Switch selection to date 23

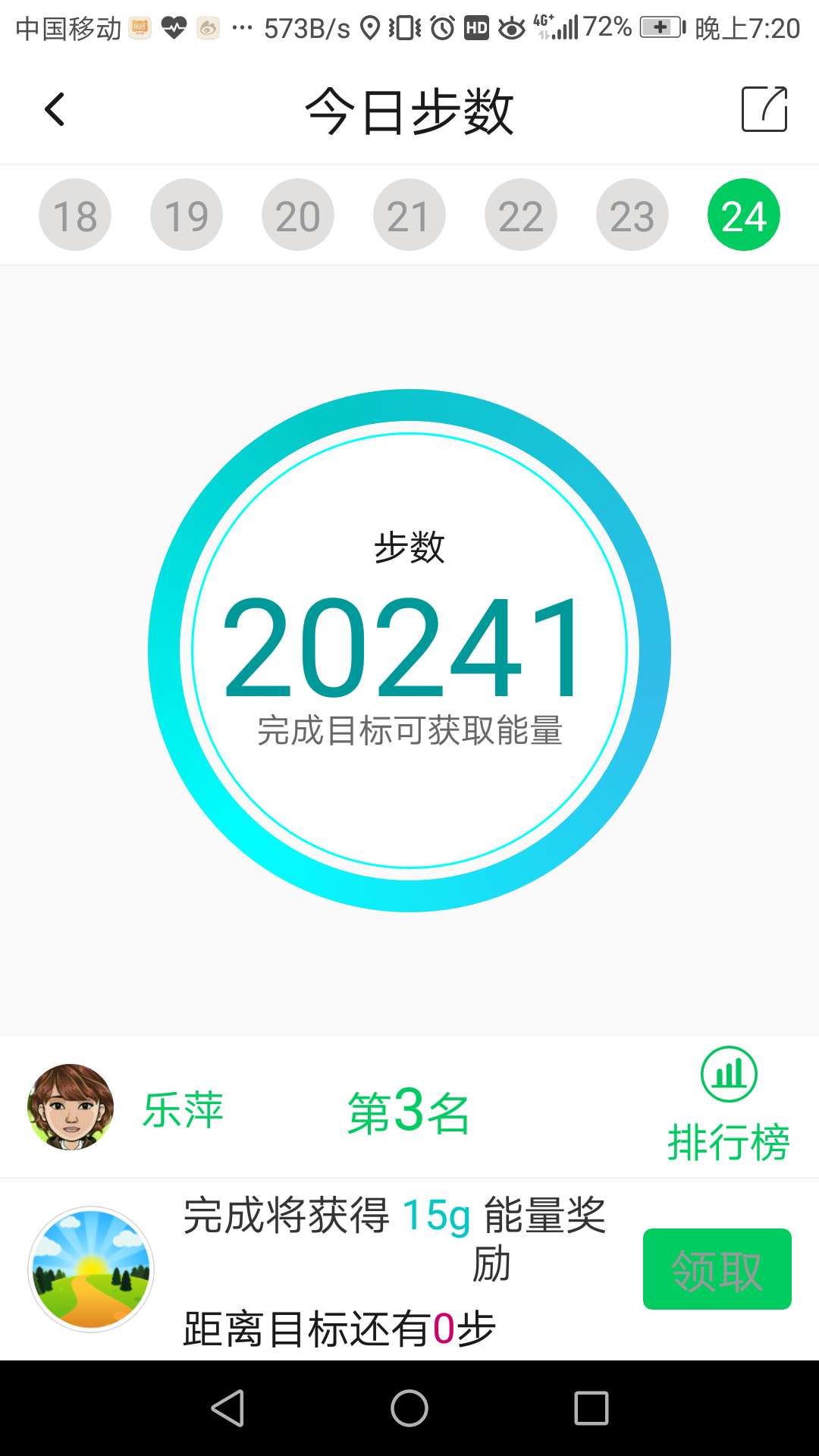pyautogui.click(x=632, y=214)
